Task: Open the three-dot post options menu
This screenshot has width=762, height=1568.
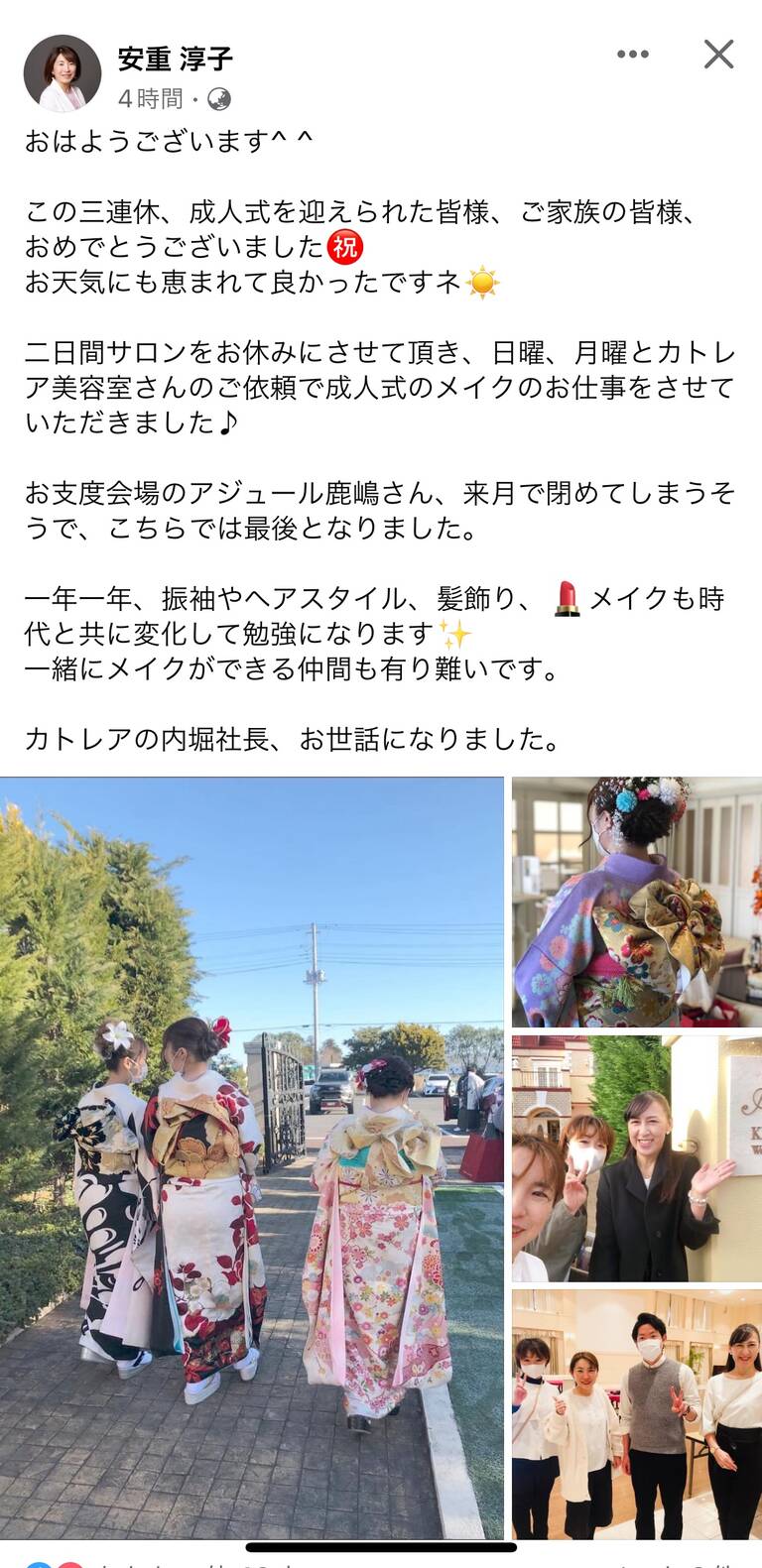Action: click(632, 55)
